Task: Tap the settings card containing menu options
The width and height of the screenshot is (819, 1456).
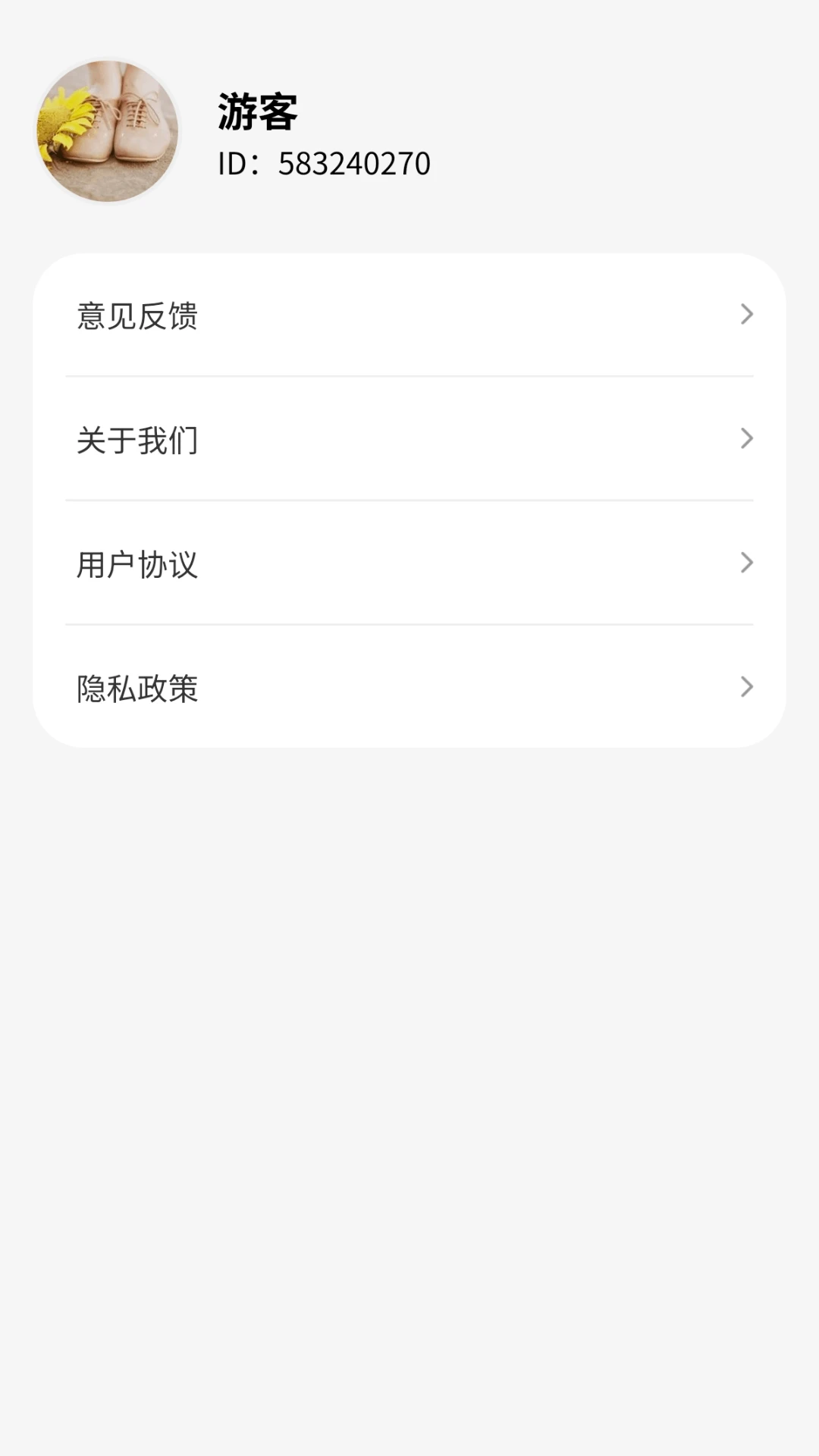Action: tap(409, 500)
